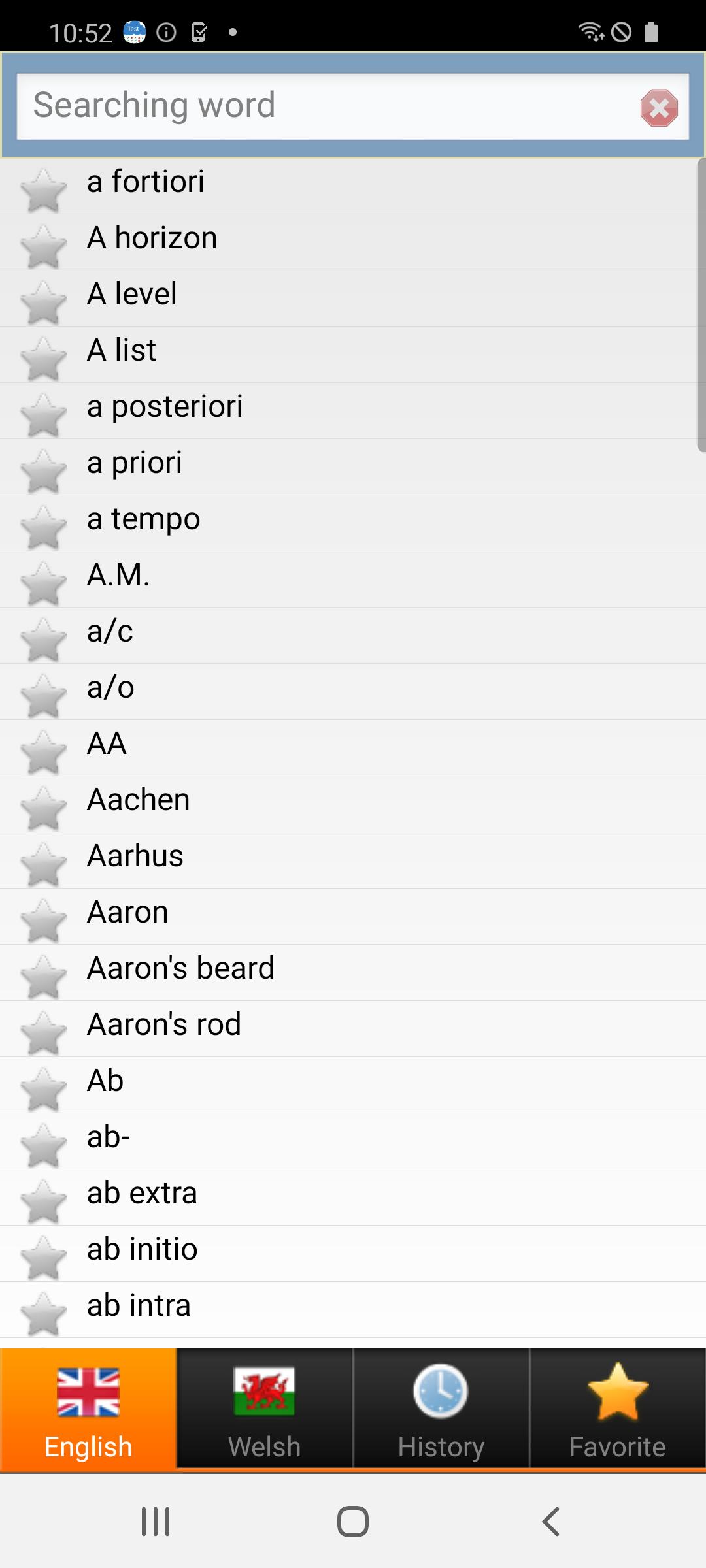
Task: Go back using the system back button
Action: (x=550, y=1521)
